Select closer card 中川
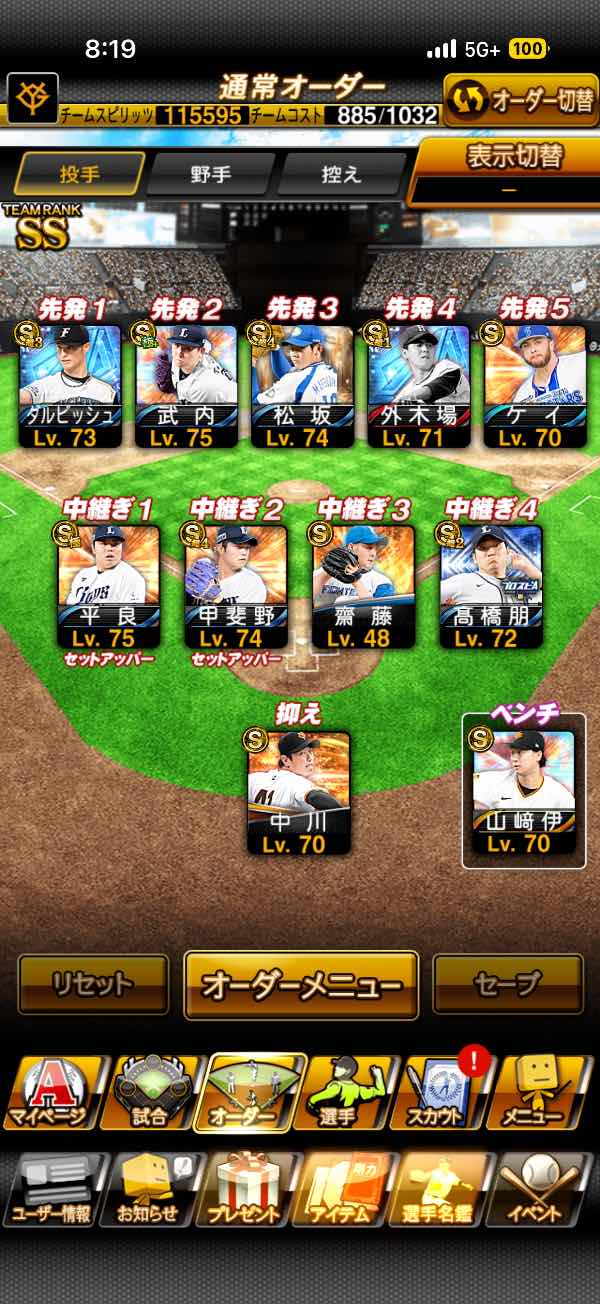 299,793
